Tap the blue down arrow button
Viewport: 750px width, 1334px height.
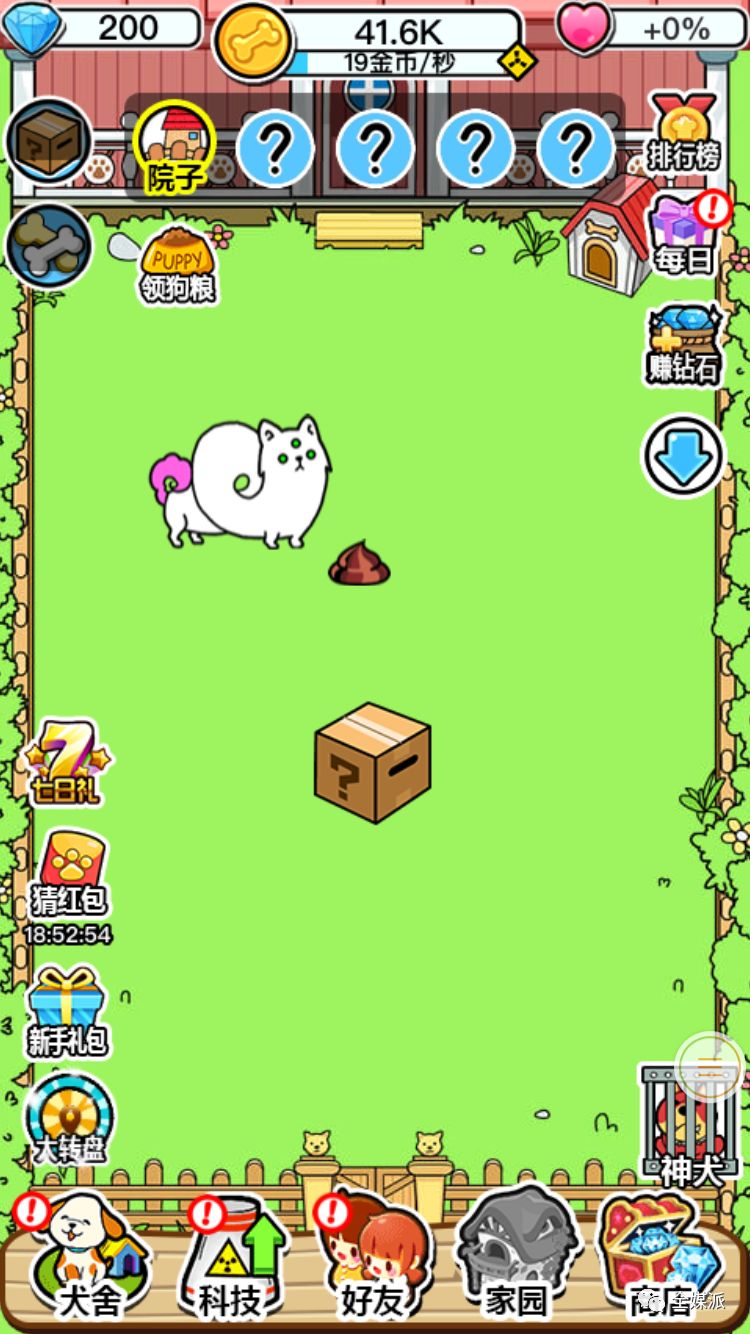pyautogui.click(x=682, y=456)
